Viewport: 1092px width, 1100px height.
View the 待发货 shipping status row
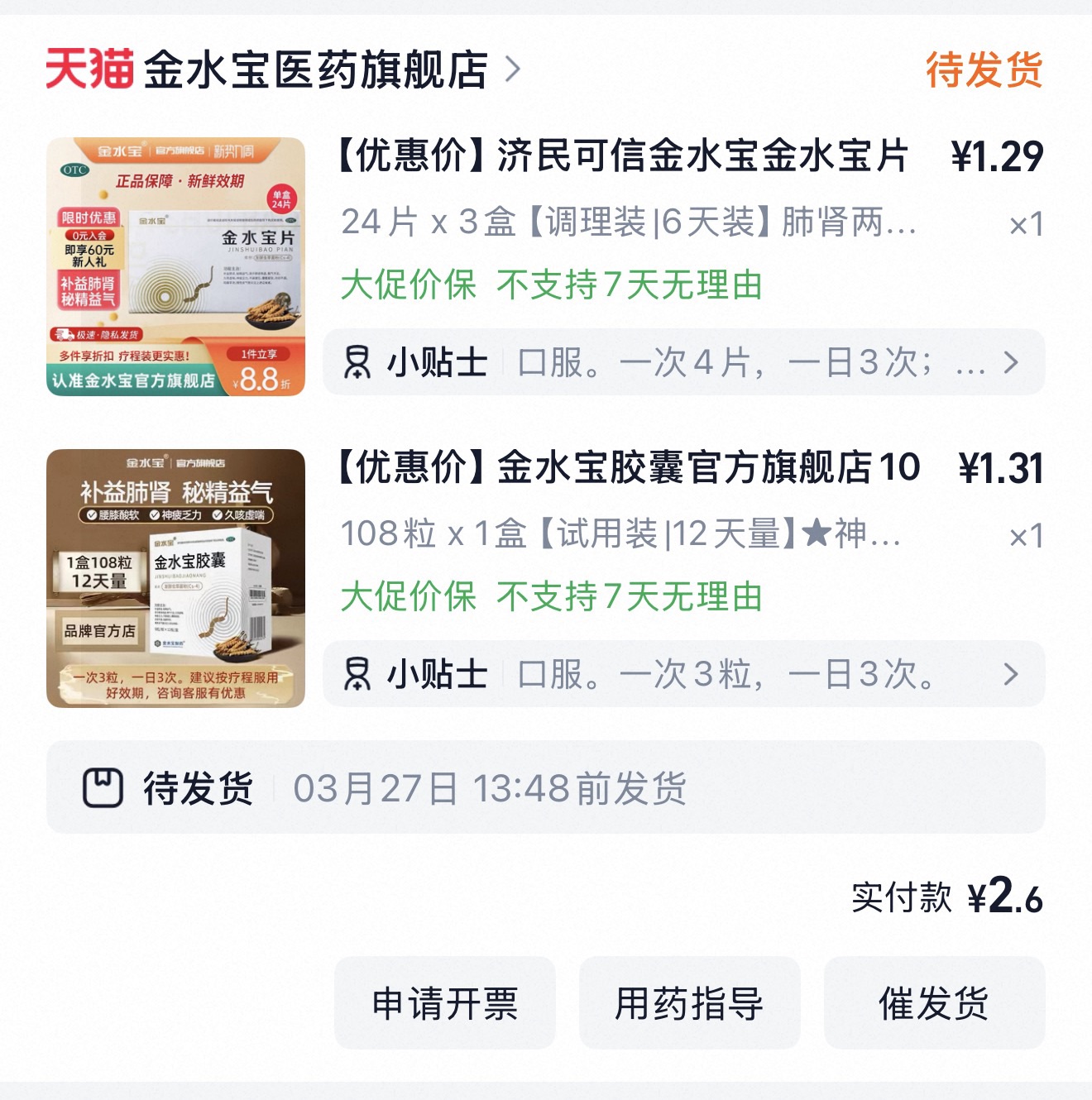[x=546, y=787]
